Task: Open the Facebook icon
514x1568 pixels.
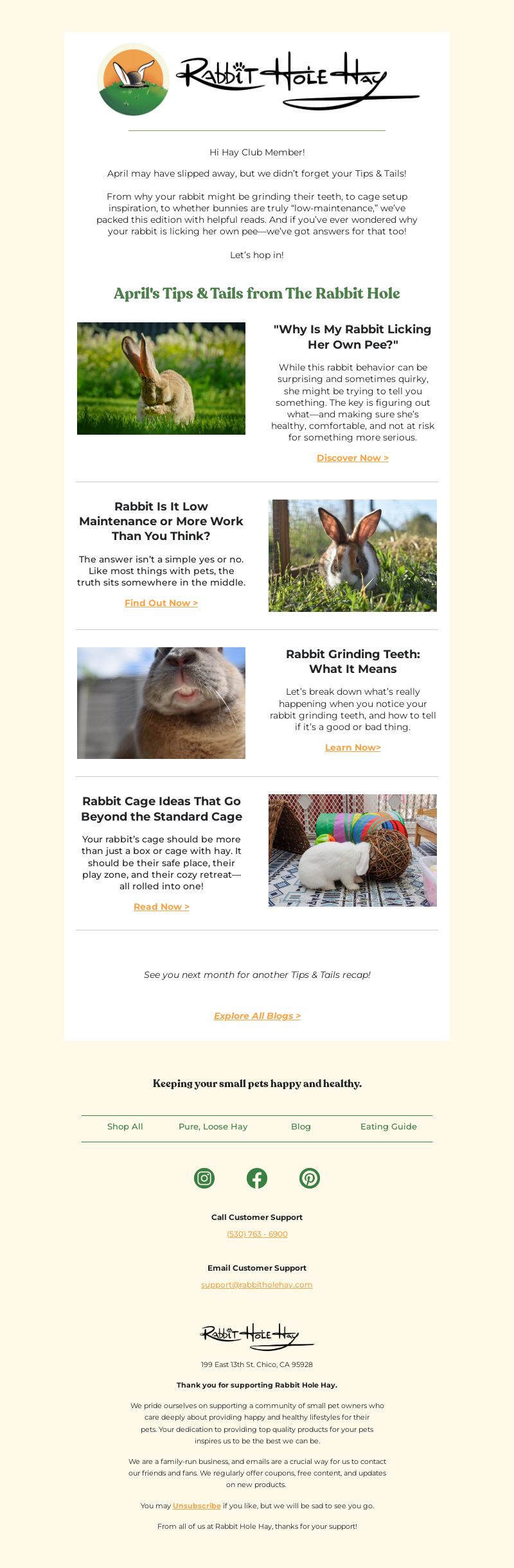Action: 257,1178
